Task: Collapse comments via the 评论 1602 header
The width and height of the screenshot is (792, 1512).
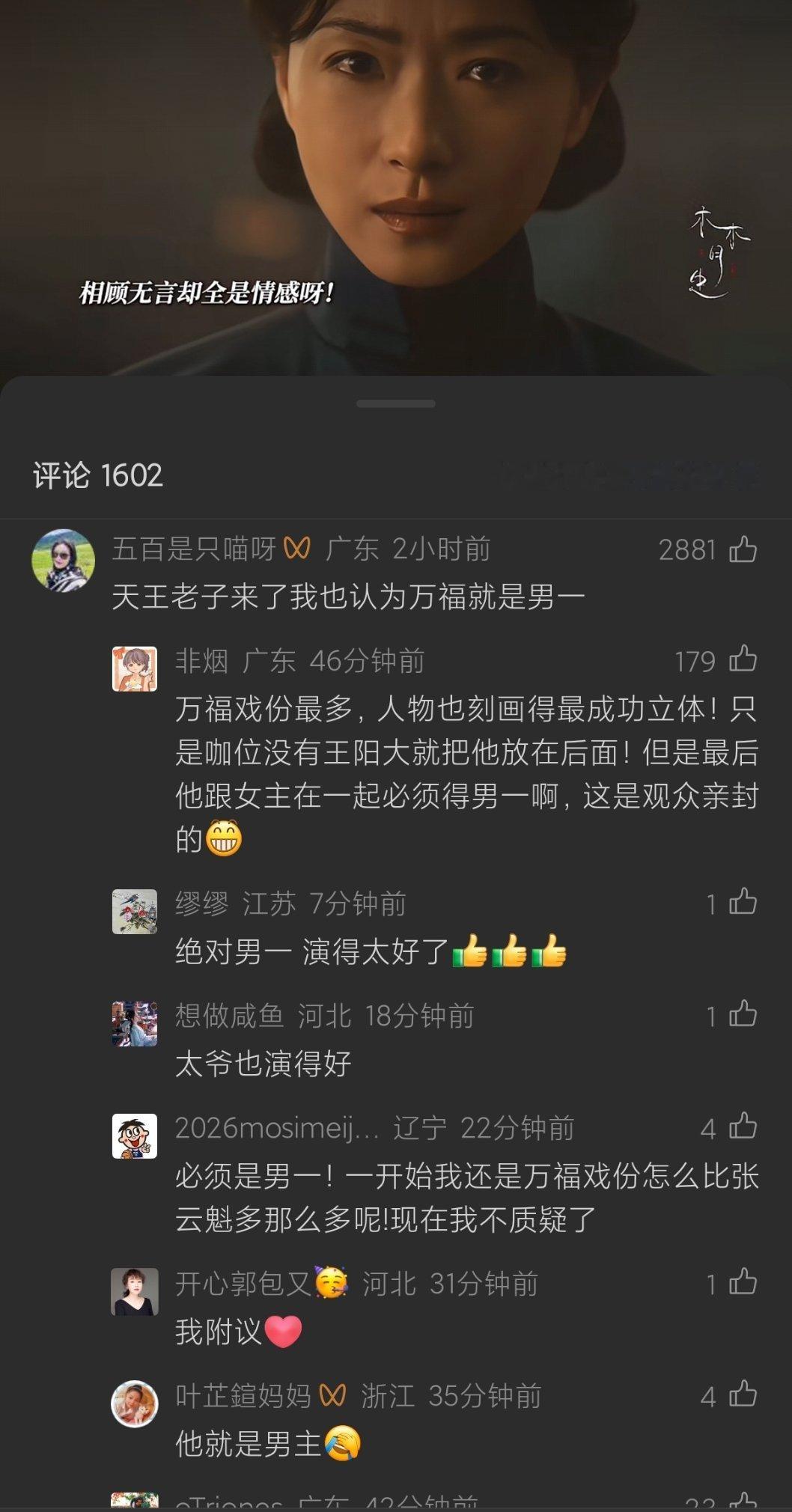Action: (99, 475)
